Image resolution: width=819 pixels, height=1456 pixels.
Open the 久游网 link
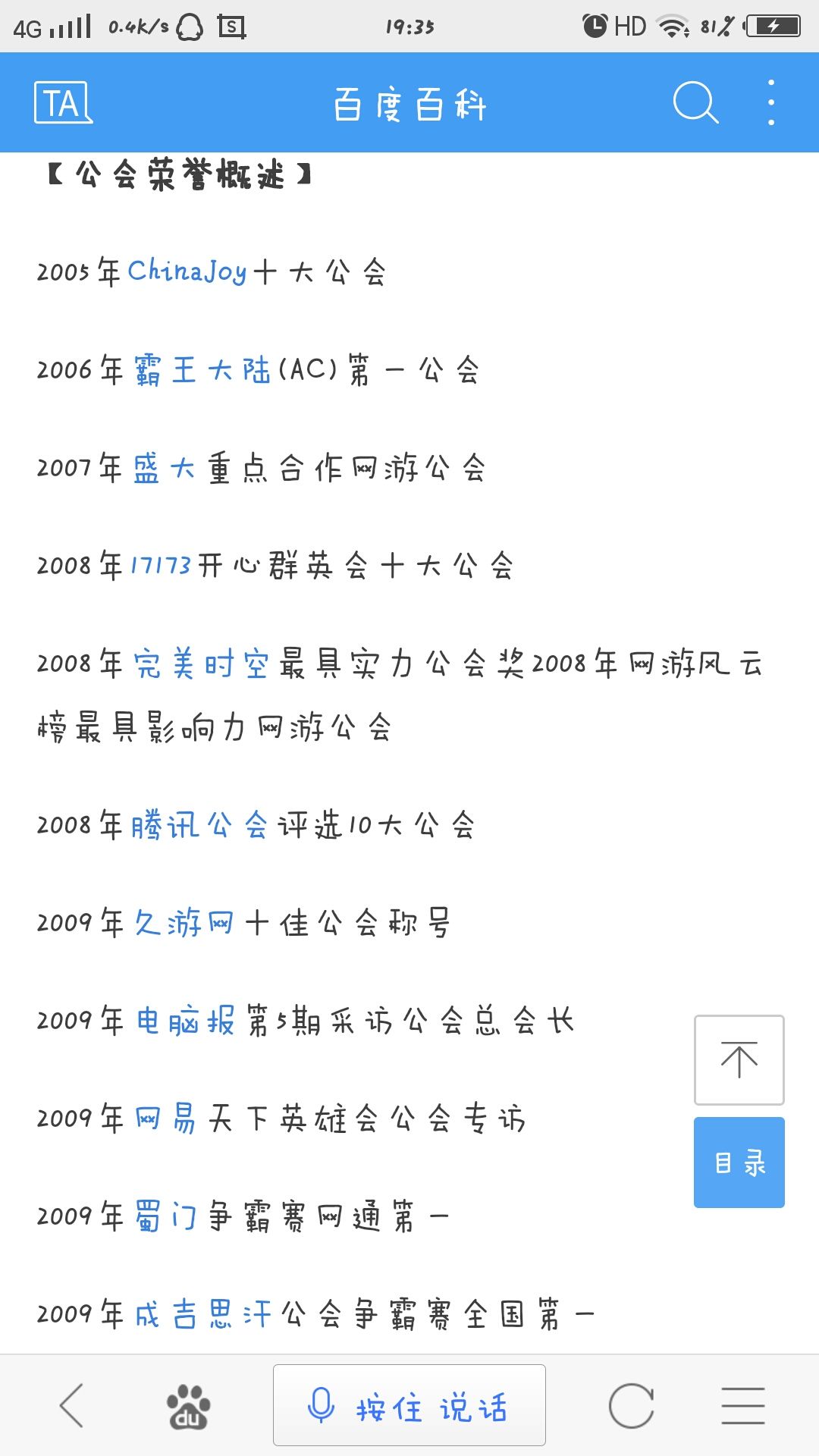(184, 923)
